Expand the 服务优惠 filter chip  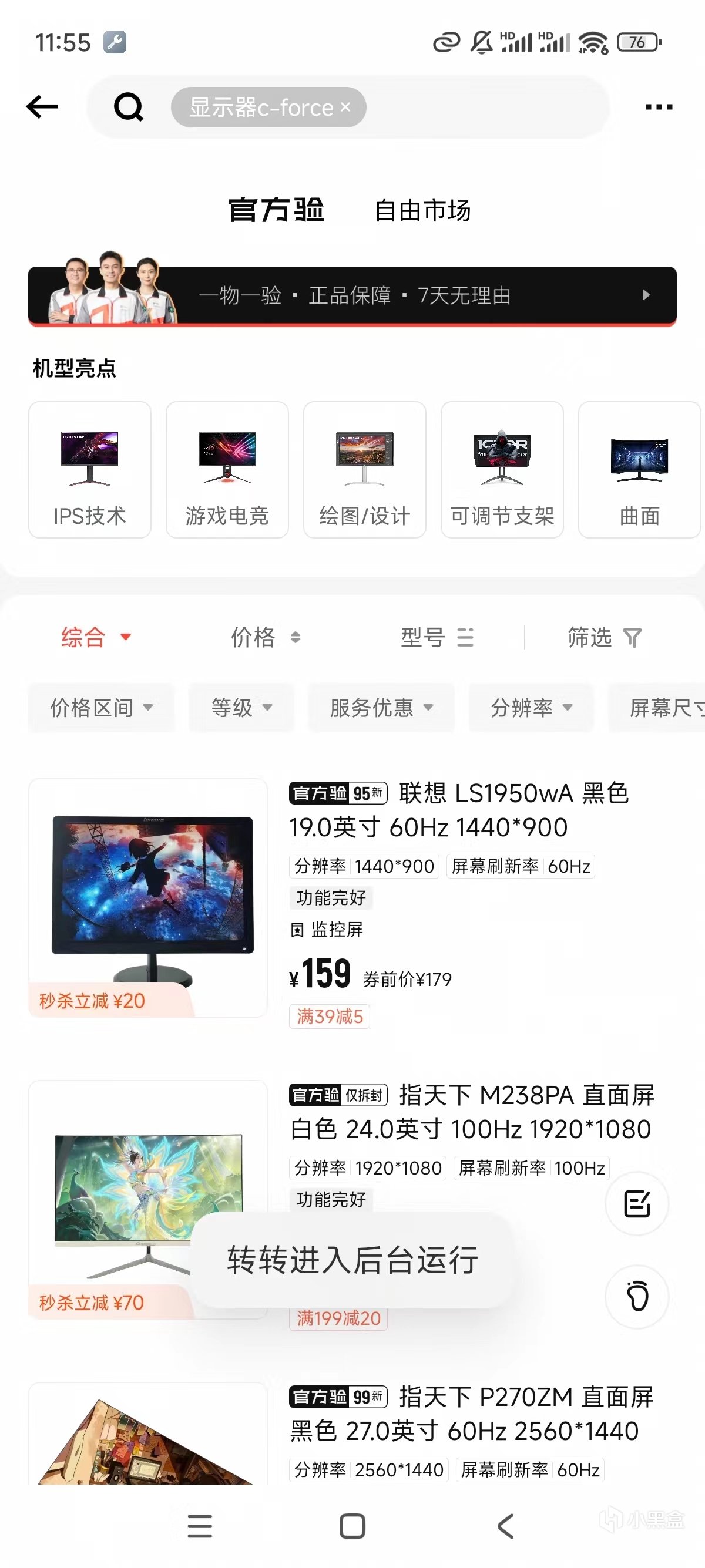pos(381,707)
